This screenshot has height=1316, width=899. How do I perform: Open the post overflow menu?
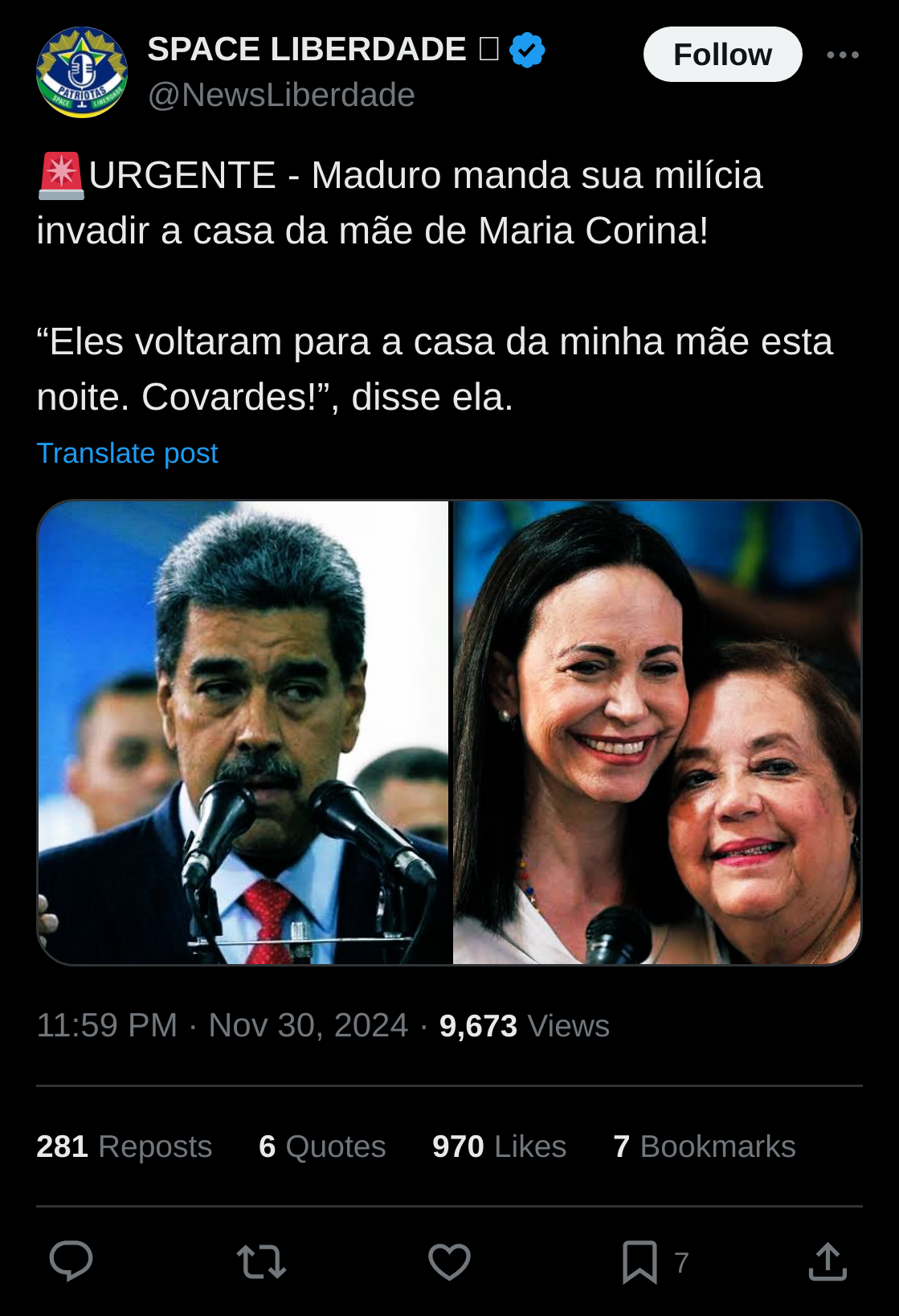click(x=843, y=55)
